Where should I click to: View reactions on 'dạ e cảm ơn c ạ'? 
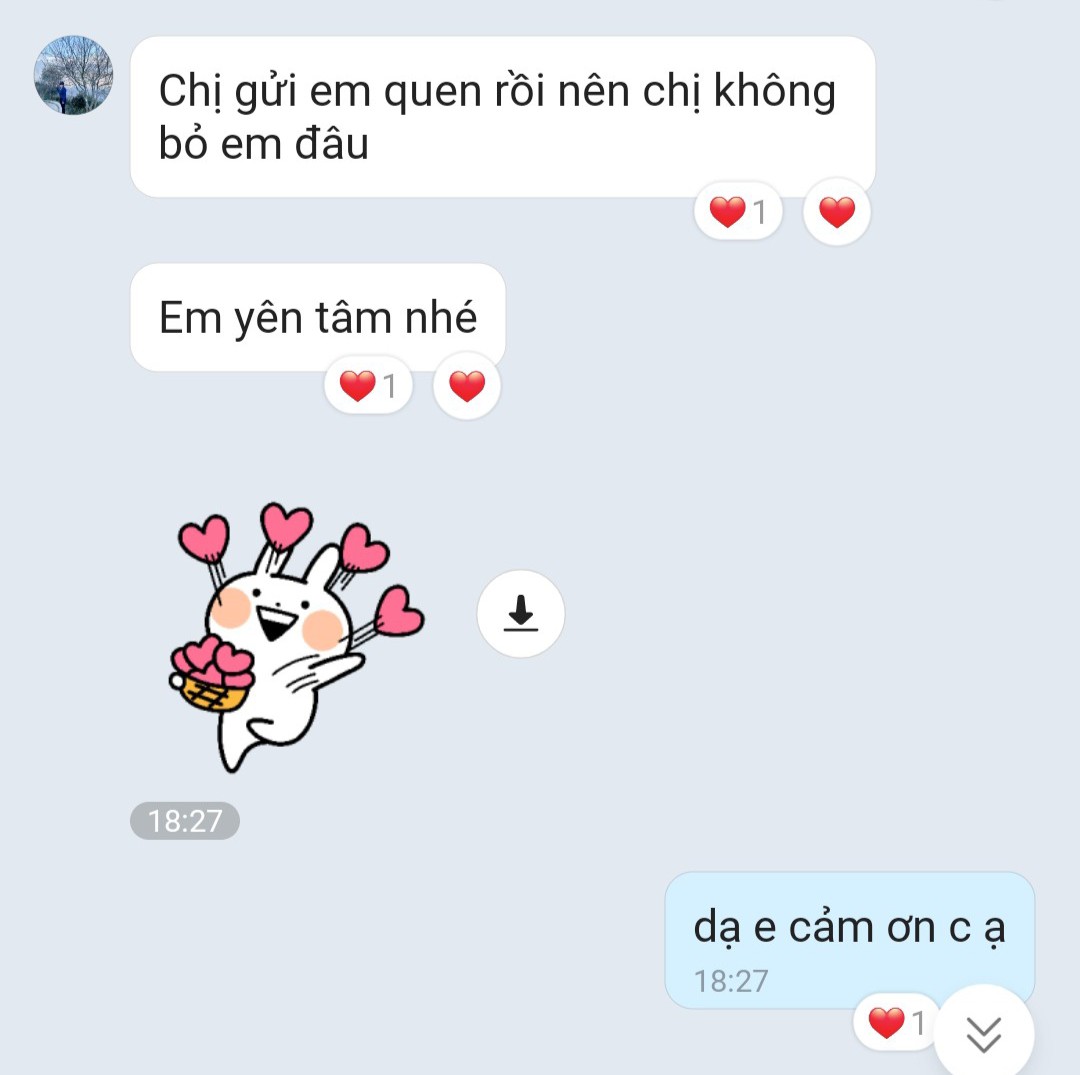pos(896,1023)
